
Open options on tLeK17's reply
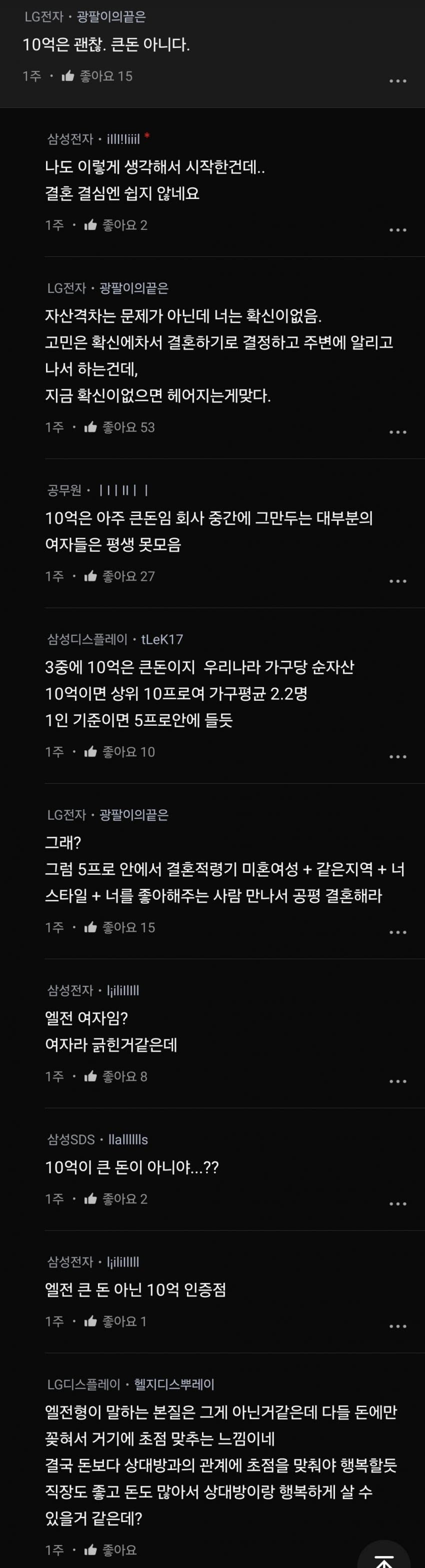397,756
